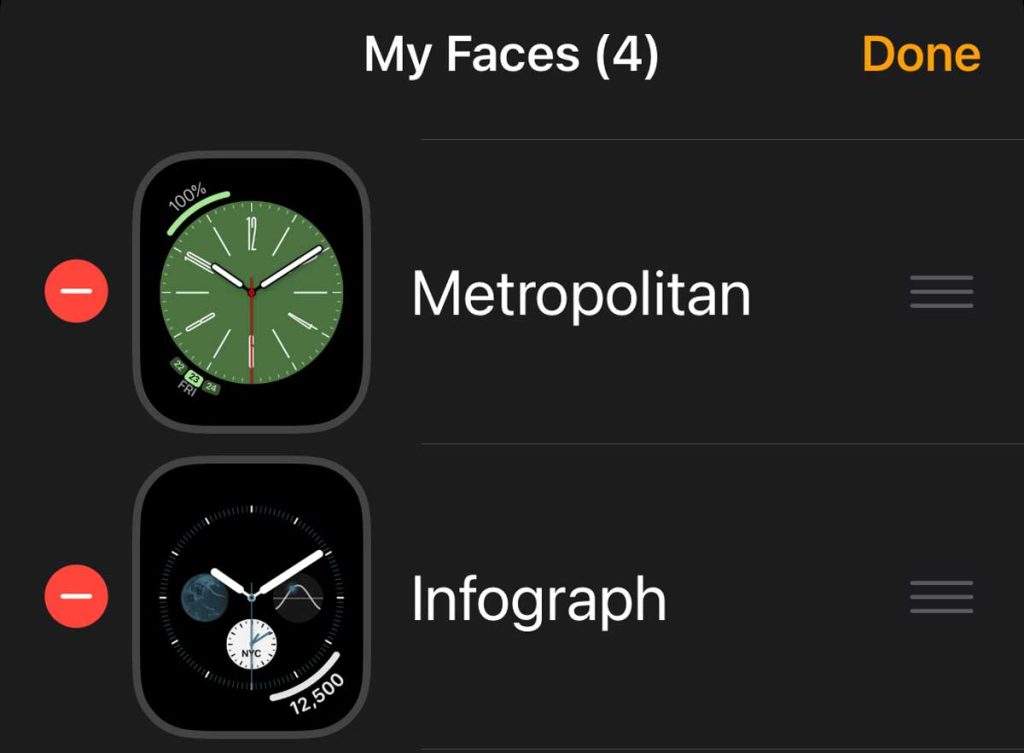Image resolution: width=1024 pixels, height=753 pixels.
Task: Select the Infograph face row
Action: coord(539,599)
